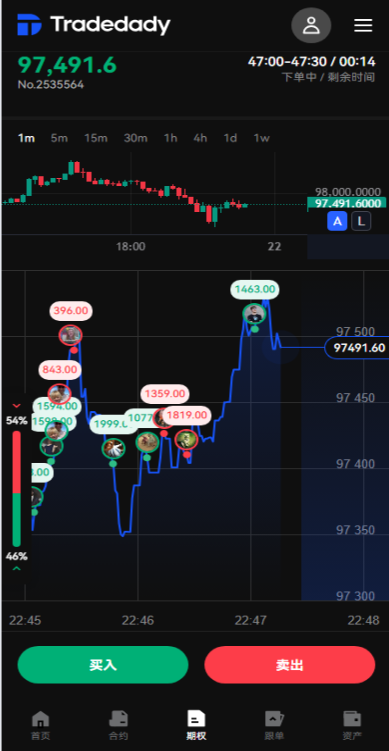389x751 pixels.
Task: Toggle the A auto-scale button
Action: (x=337, y=222)
